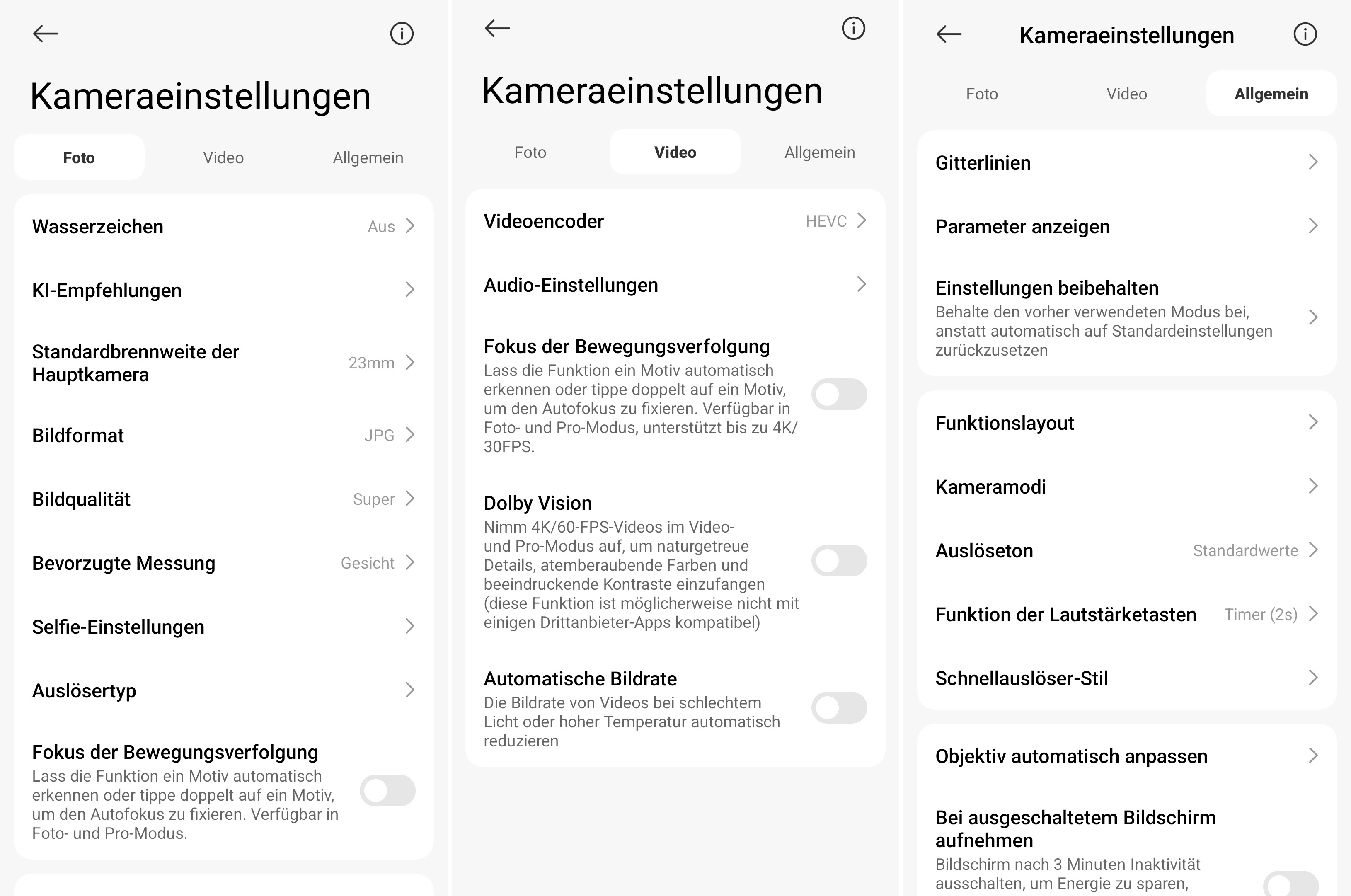Adjust the Bildqualität setting
The height and width of the screenshot is (896, 1351).
coord(223,499)
